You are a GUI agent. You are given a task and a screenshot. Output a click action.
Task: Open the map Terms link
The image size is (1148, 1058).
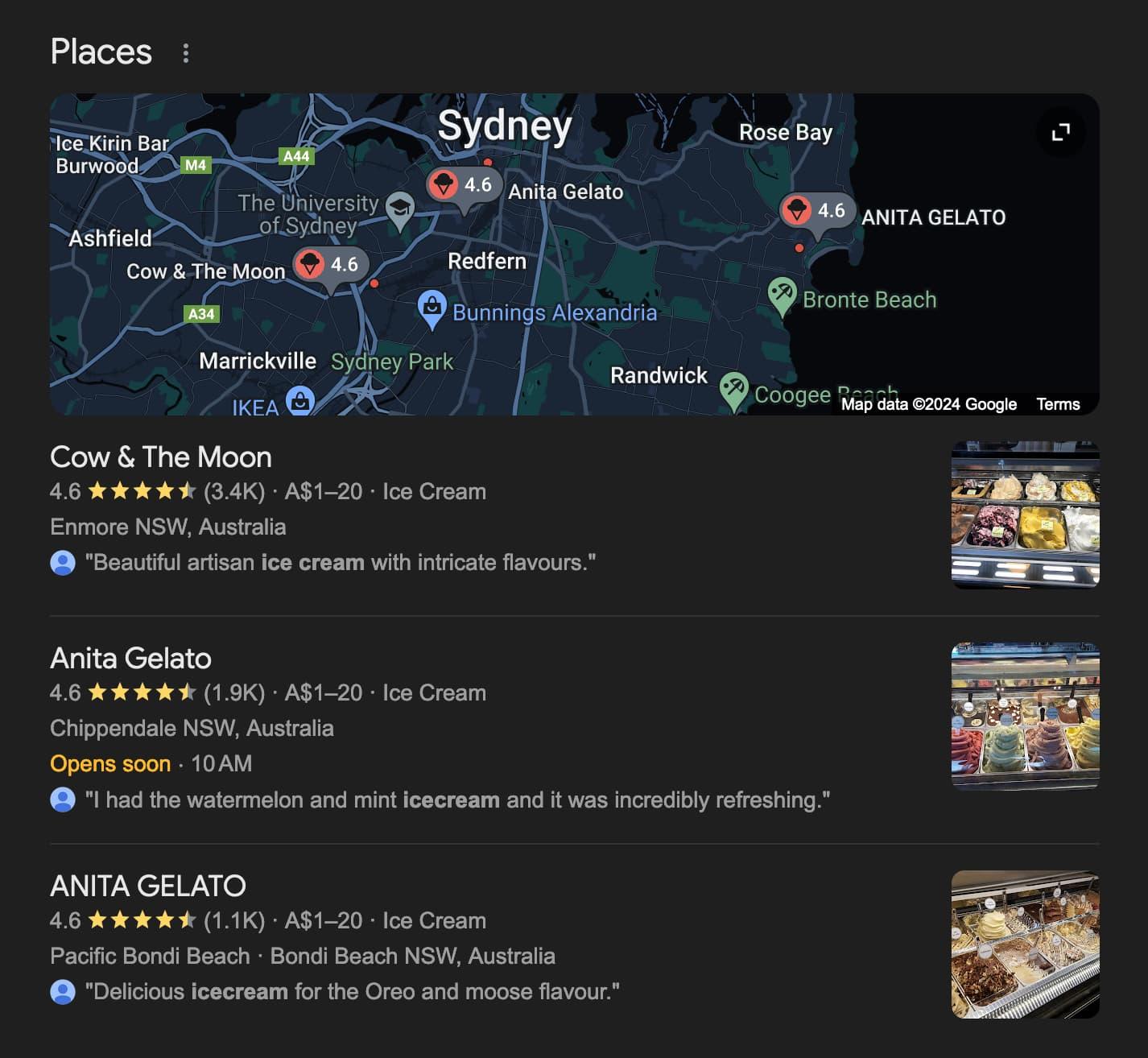(x=1058, y=404)
